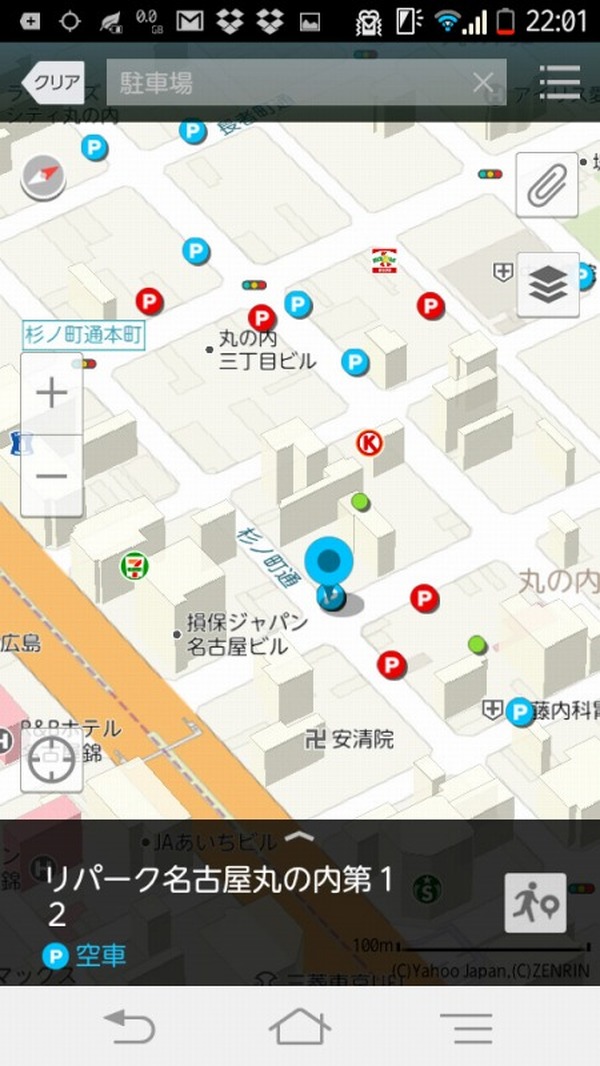
Task: Select the blue parking pin beside 藤内科
Action: tap(519, 711)
